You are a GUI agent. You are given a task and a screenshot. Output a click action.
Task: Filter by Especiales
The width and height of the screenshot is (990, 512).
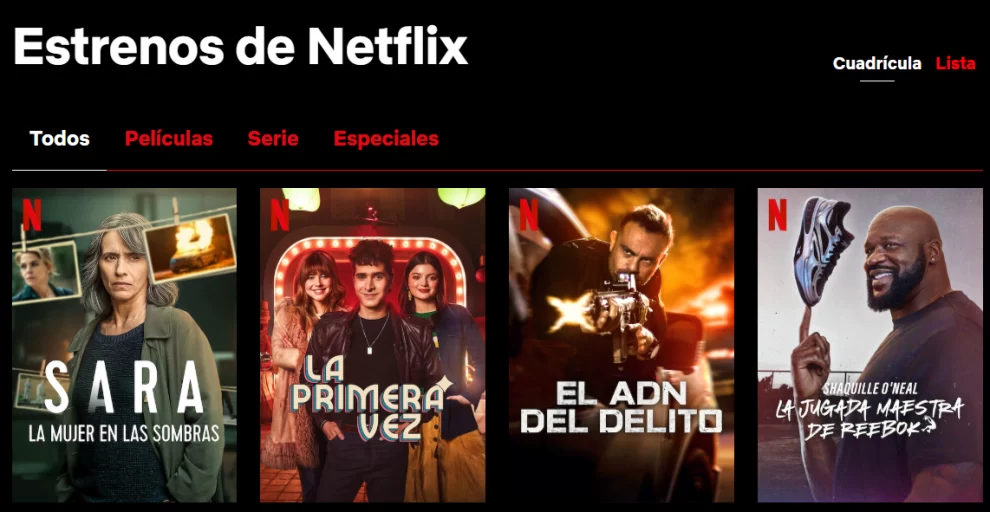click(x=386, y=139)
